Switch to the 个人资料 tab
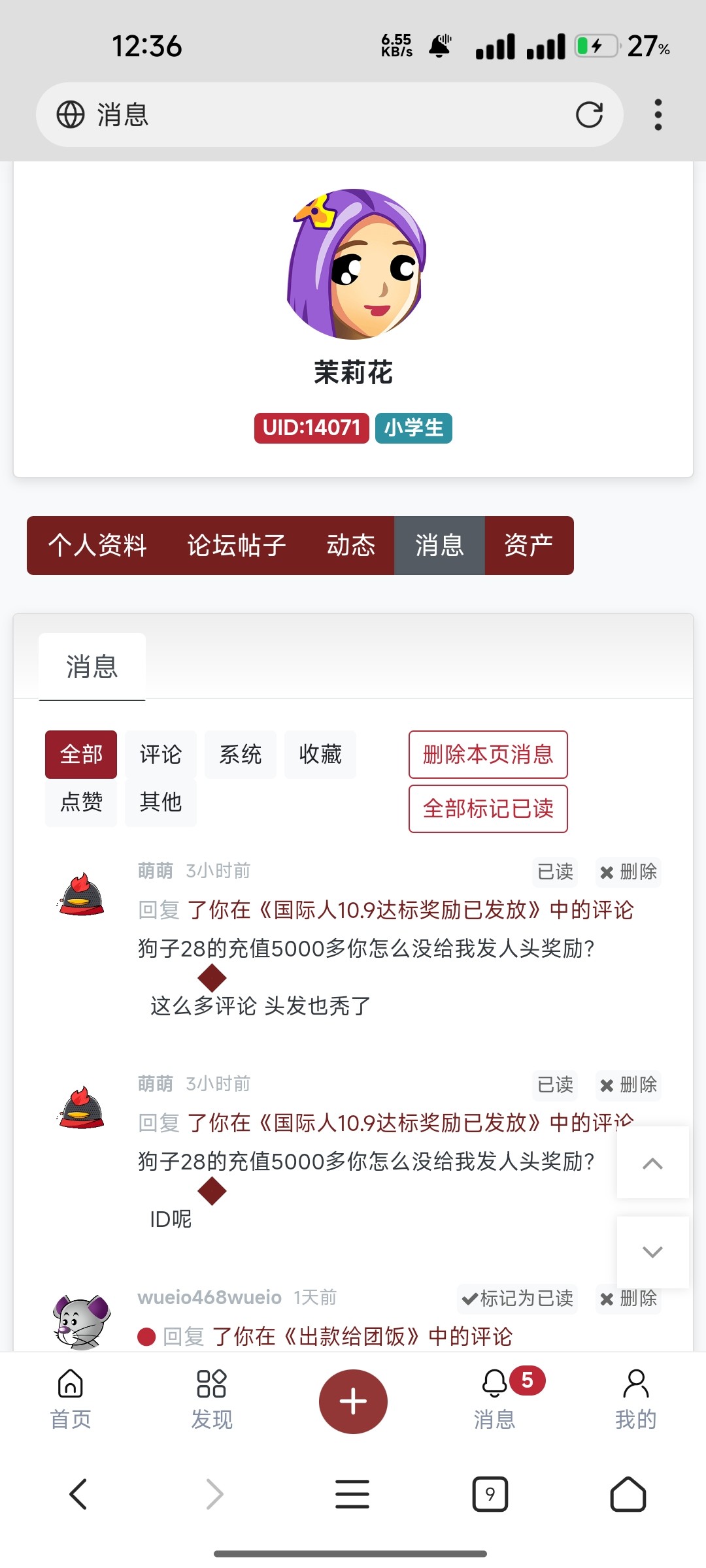 pyautogui.click(x=97, y=546)
